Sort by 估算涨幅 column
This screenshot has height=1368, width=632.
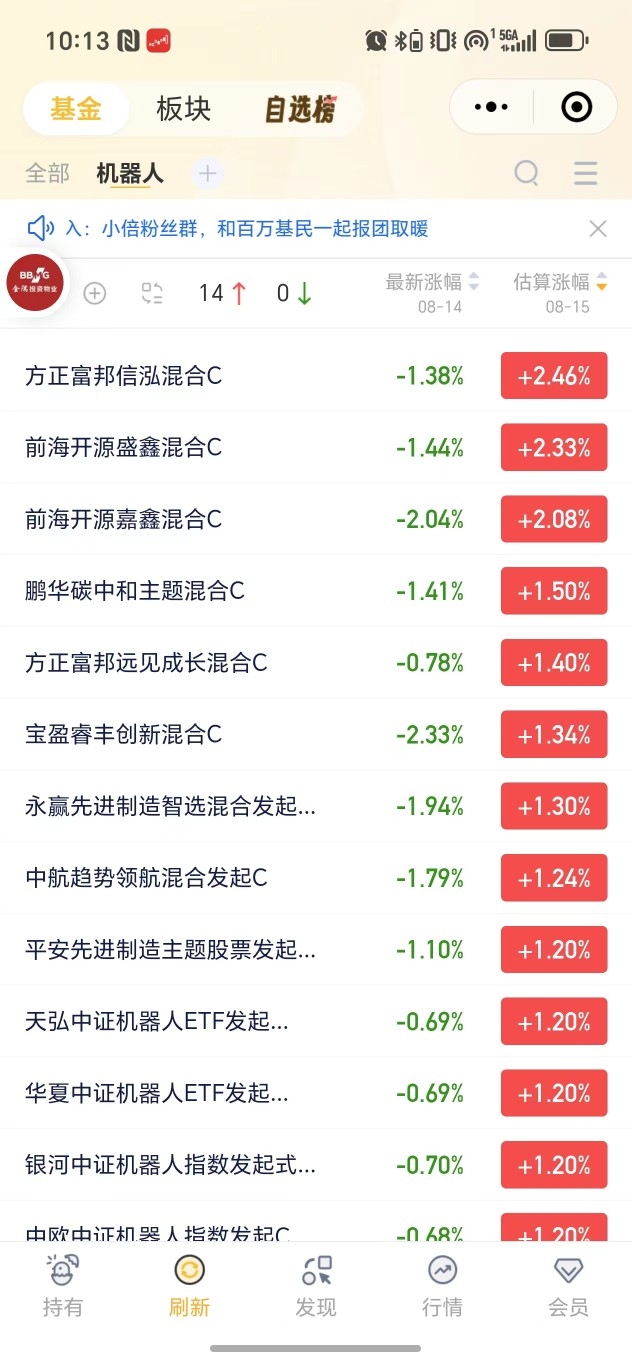559,283
